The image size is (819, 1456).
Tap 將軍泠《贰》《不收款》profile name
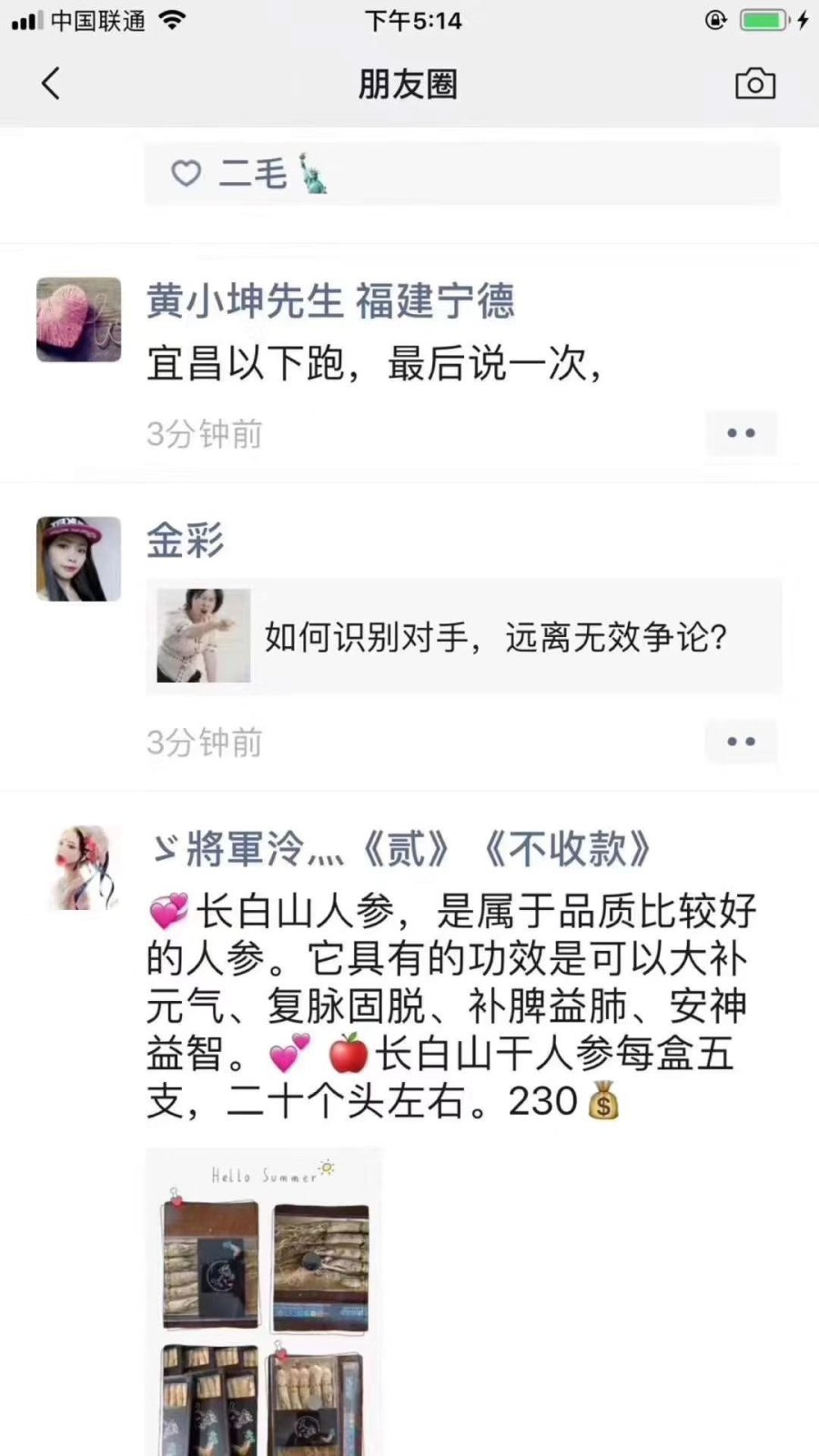[400, 849]
